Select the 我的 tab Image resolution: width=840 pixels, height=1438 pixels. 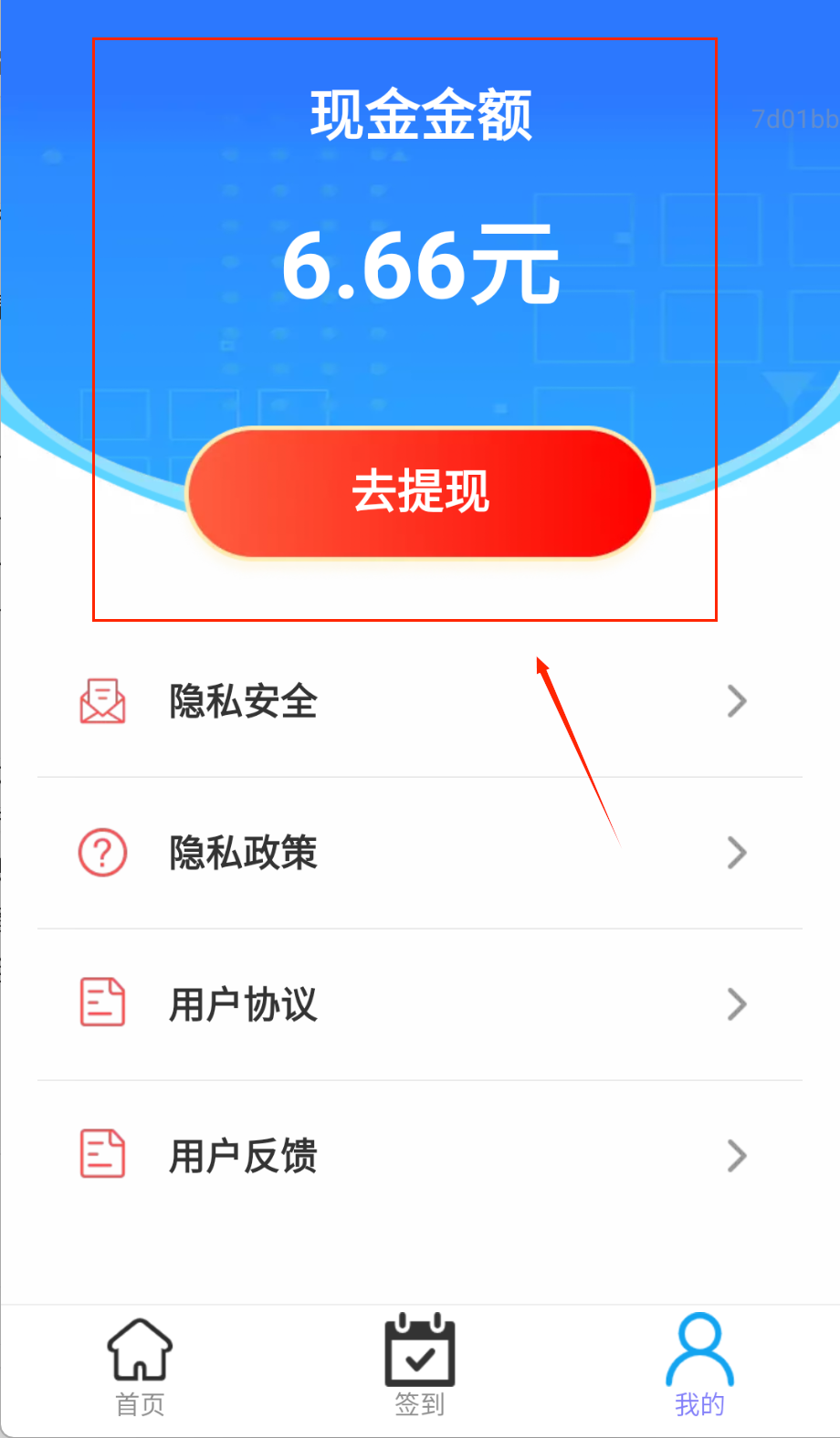(699, 1366)
